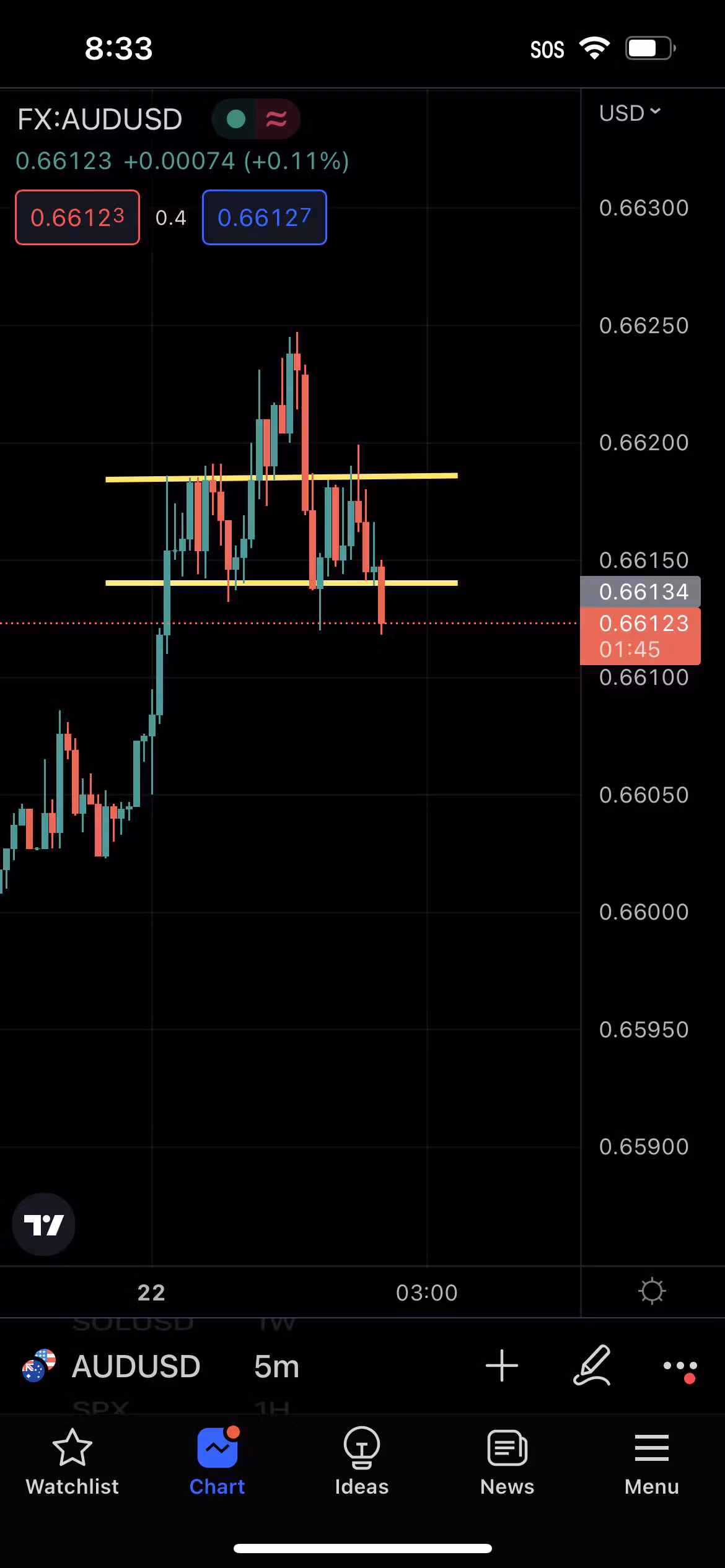725x1568 pixels.
Task: Open the FX:AUDUSD symbol details
Action: [x=100, y=119]
